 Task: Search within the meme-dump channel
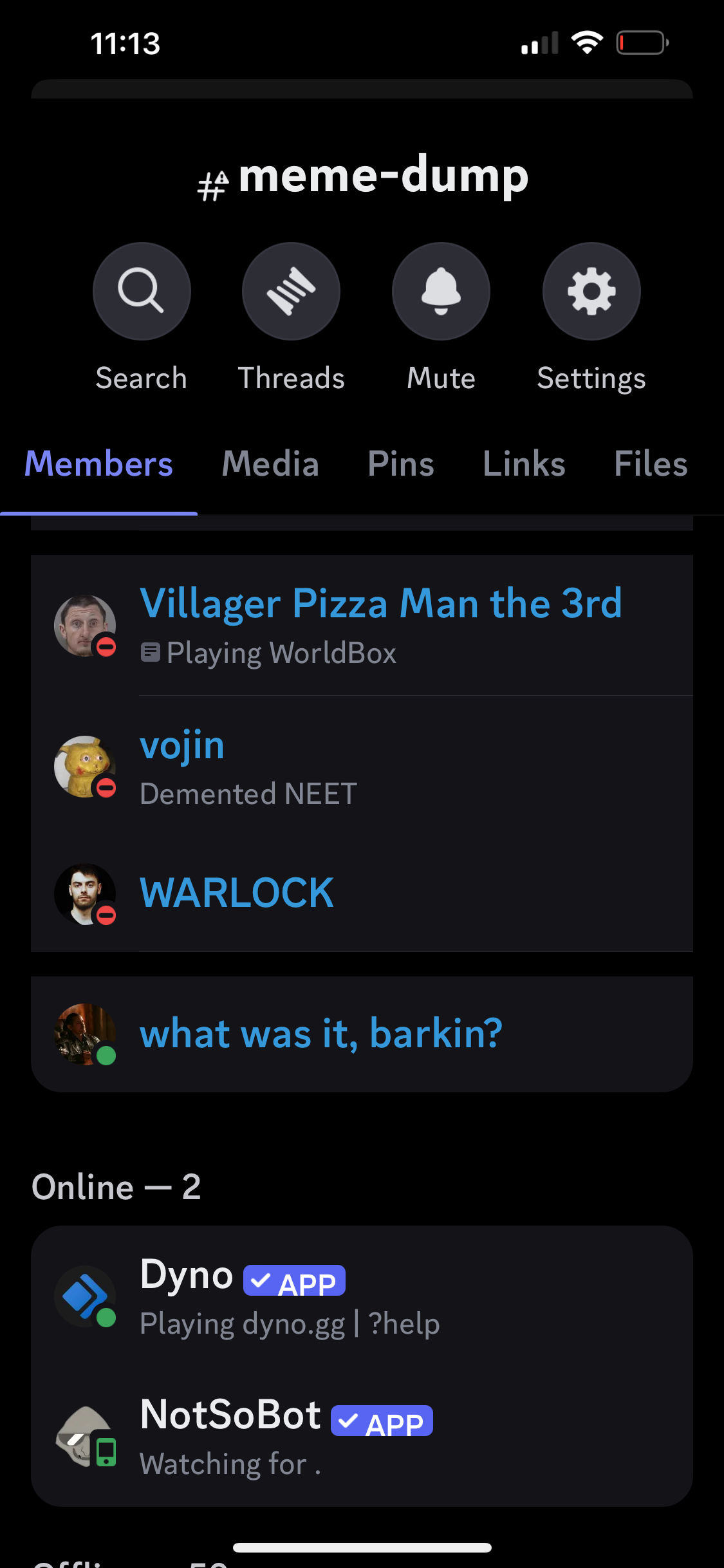(142, 292)
